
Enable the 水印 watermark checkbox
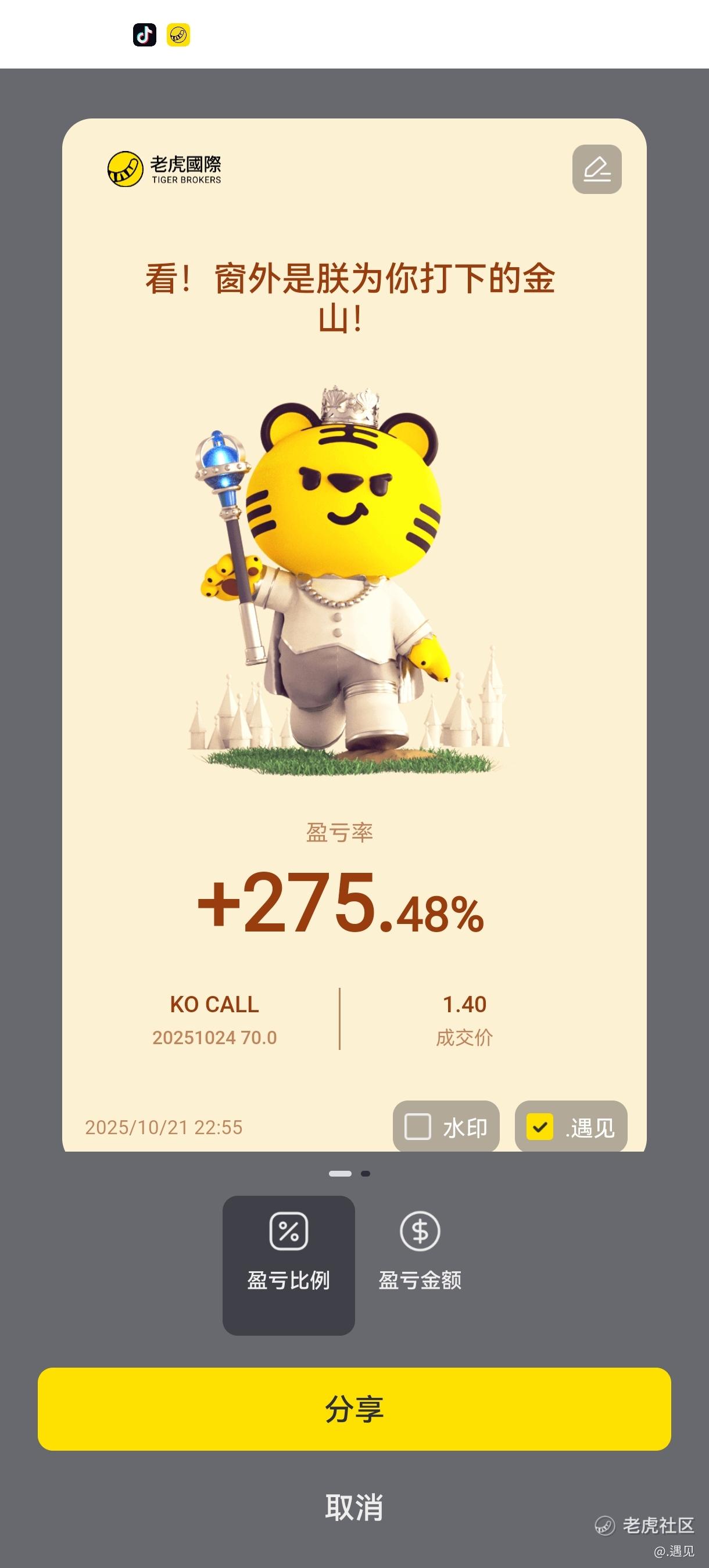[x=418, y=1127]
